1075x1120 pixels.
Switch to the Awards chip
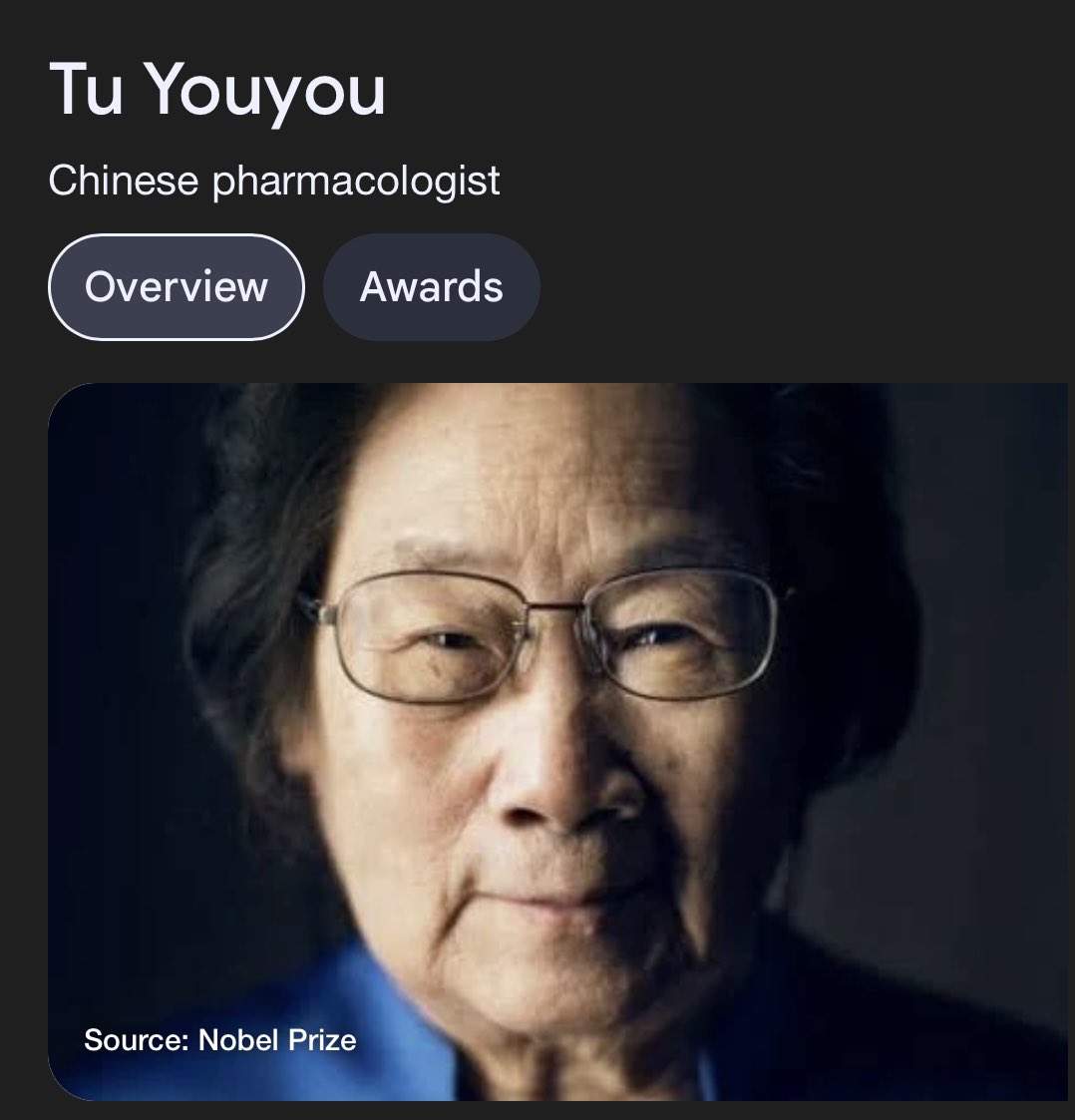[x=431, y=287]
